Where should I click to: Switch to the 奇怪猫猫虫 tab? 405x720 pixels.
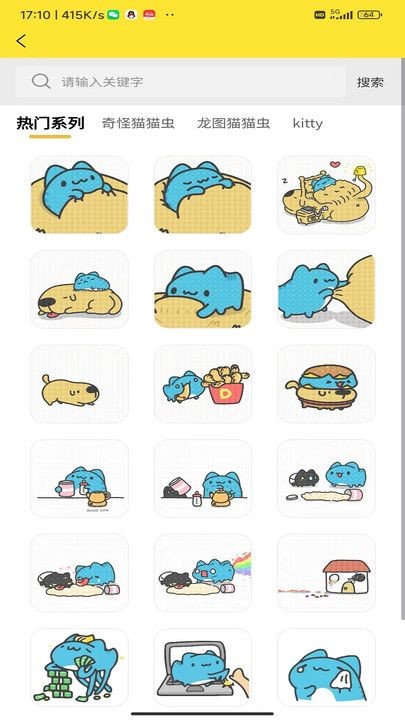point(138,123)
